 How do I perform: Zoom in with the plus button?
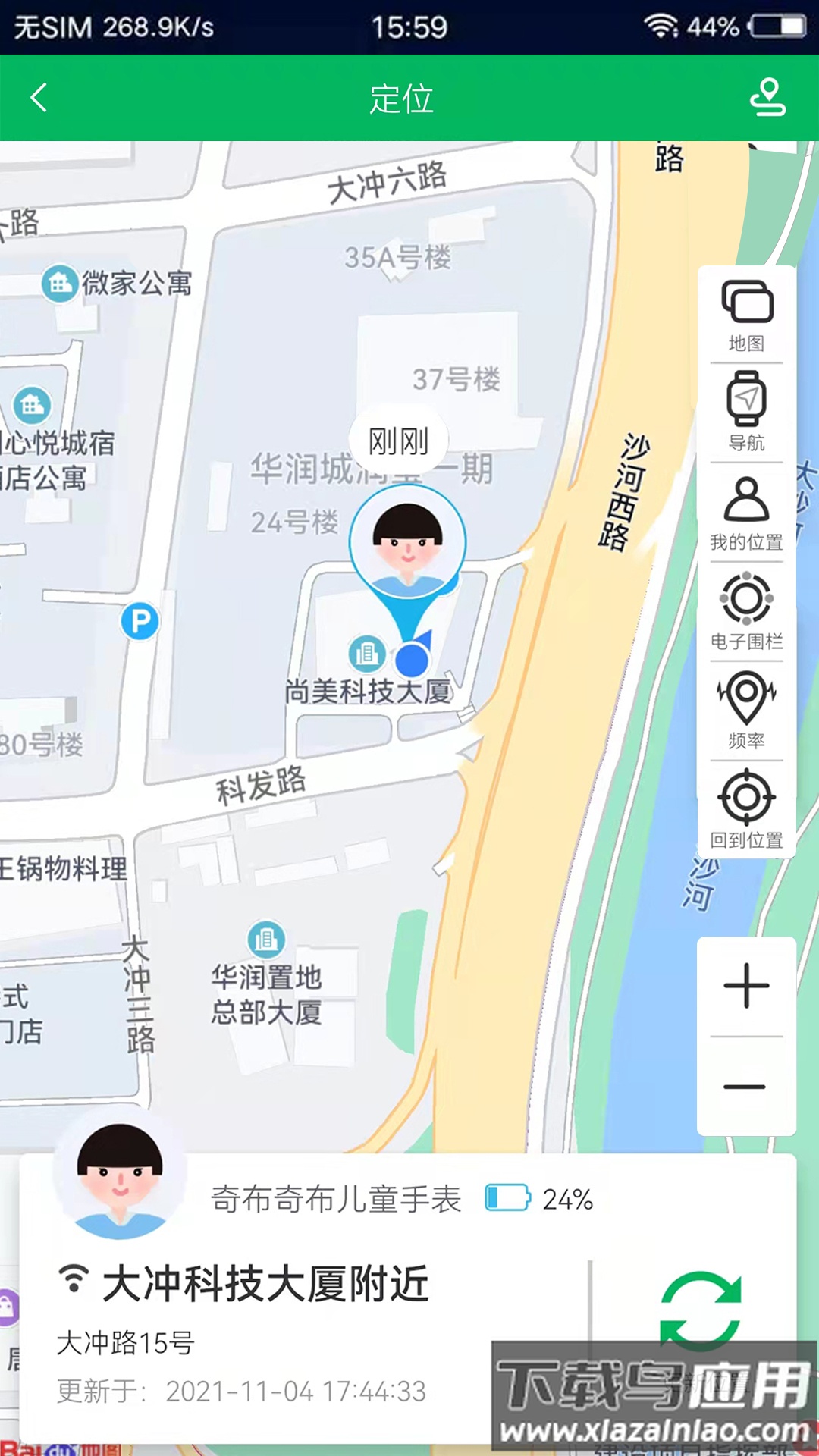[746, 986]
